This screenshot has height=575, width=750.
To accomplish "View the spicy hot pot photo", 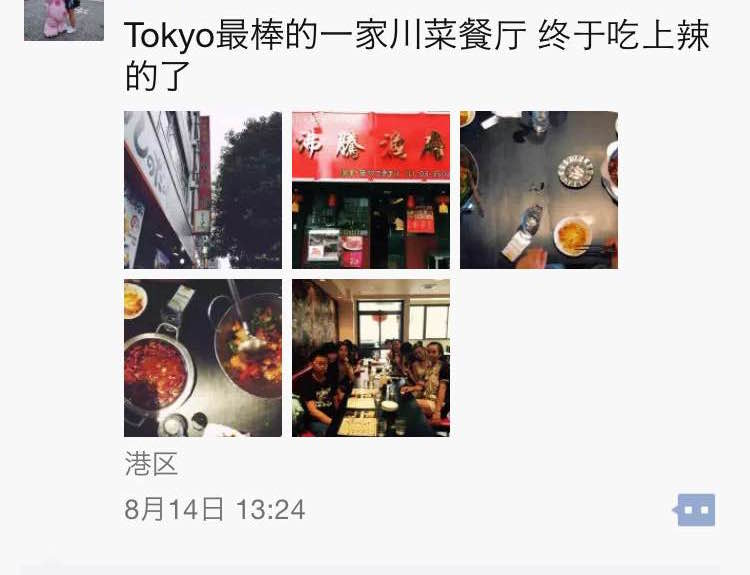I will [x=203, y=357].
